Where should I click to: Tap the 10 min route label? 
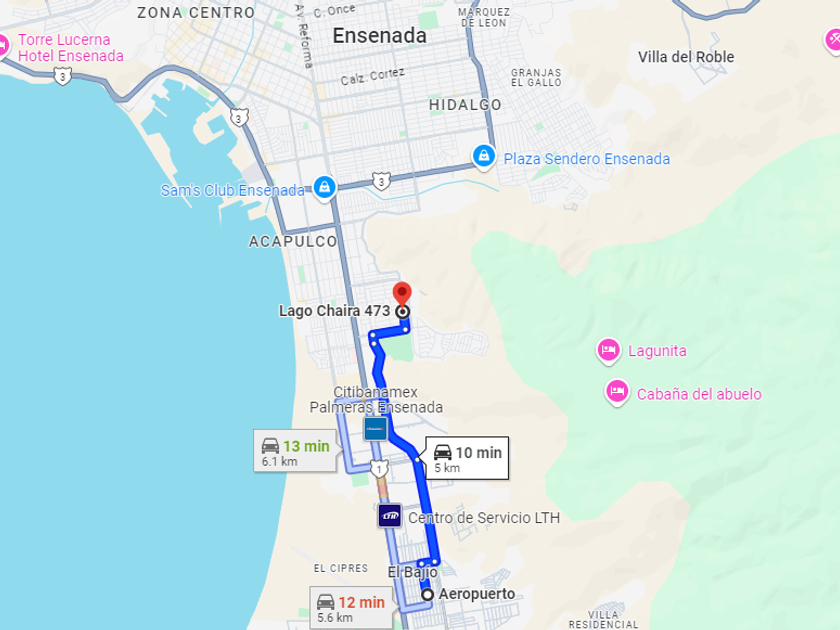coord(467,459)
